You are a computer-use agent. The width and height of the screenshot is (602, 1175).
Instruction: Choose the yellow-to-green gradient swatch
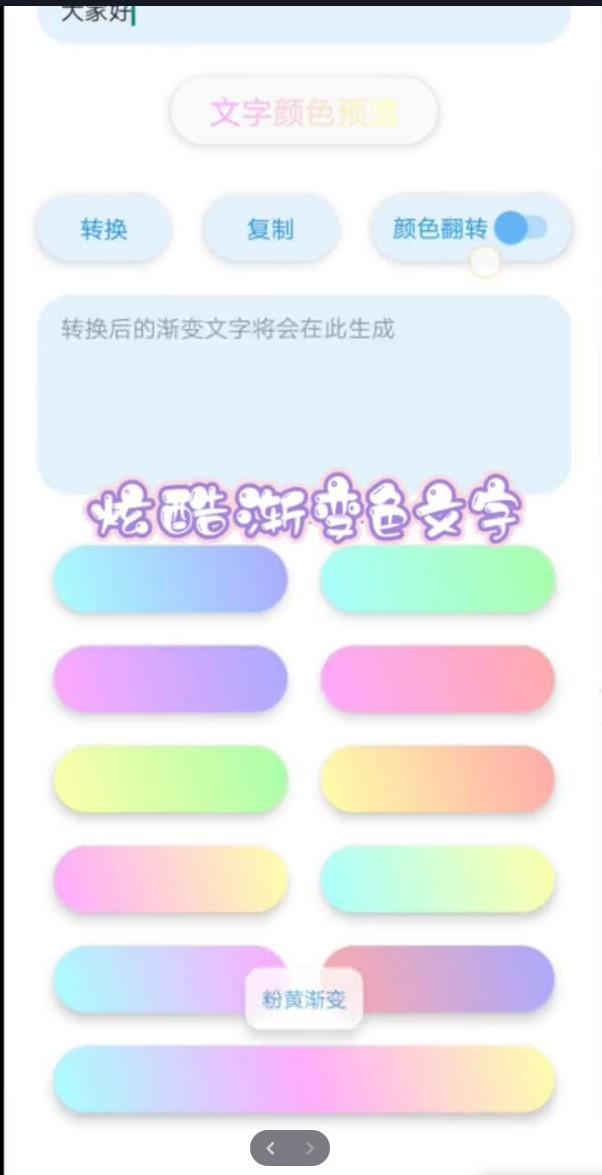click(170, 779)
